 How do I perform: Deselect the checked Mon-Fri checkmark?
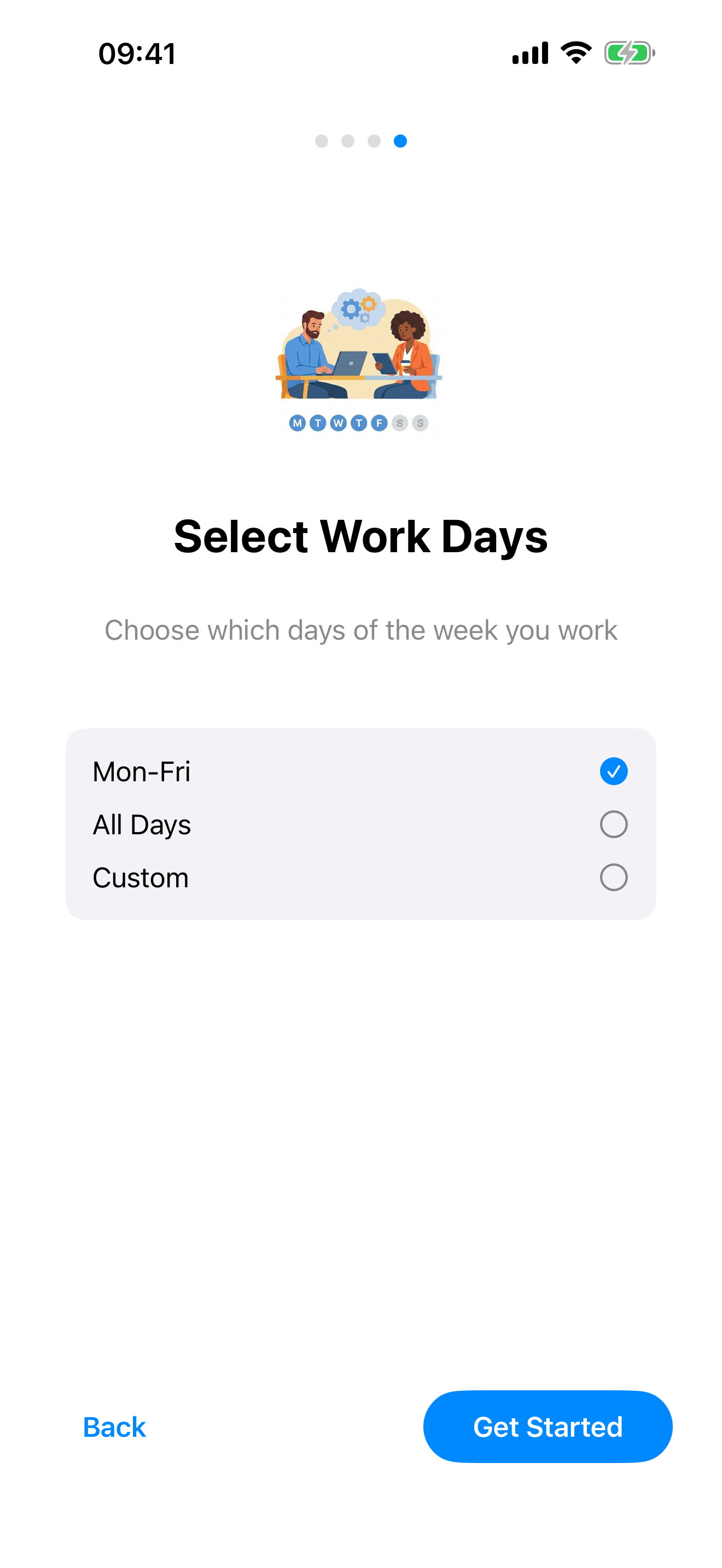click(614, 771)
